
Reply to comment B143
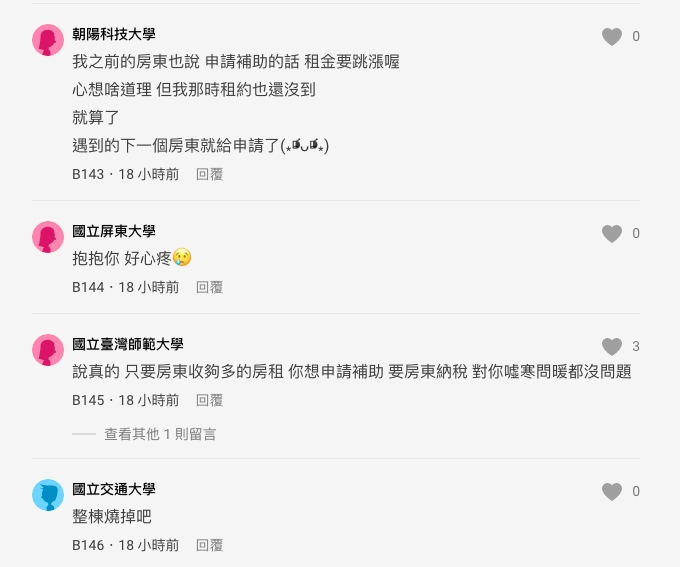(209, 174)
